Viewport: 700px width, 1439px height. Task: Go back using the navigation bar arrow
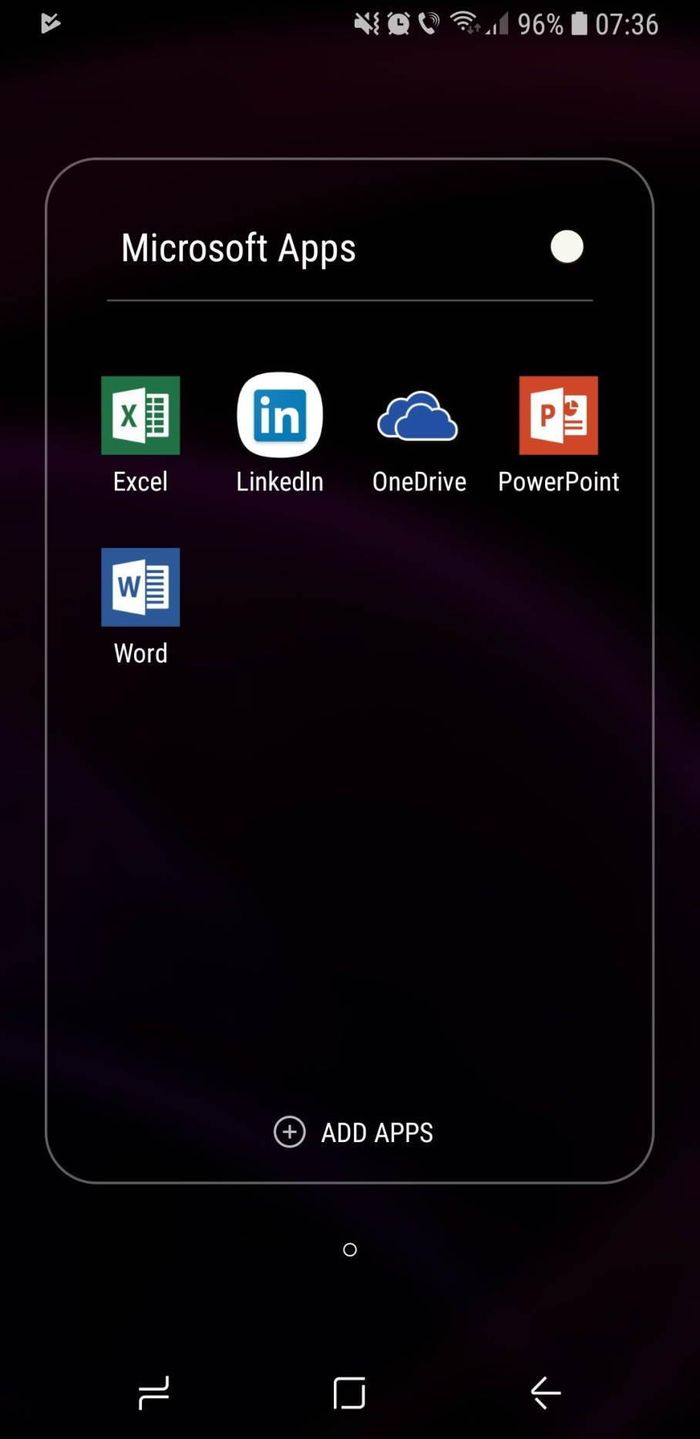pos(546,1392)
